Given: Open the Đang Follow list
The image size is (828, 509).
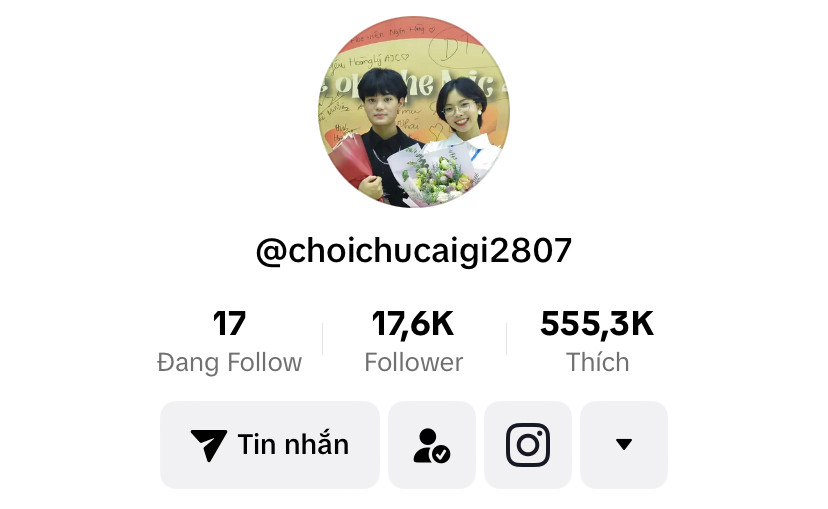Looking at the screenshot, I should coord(229,341).
